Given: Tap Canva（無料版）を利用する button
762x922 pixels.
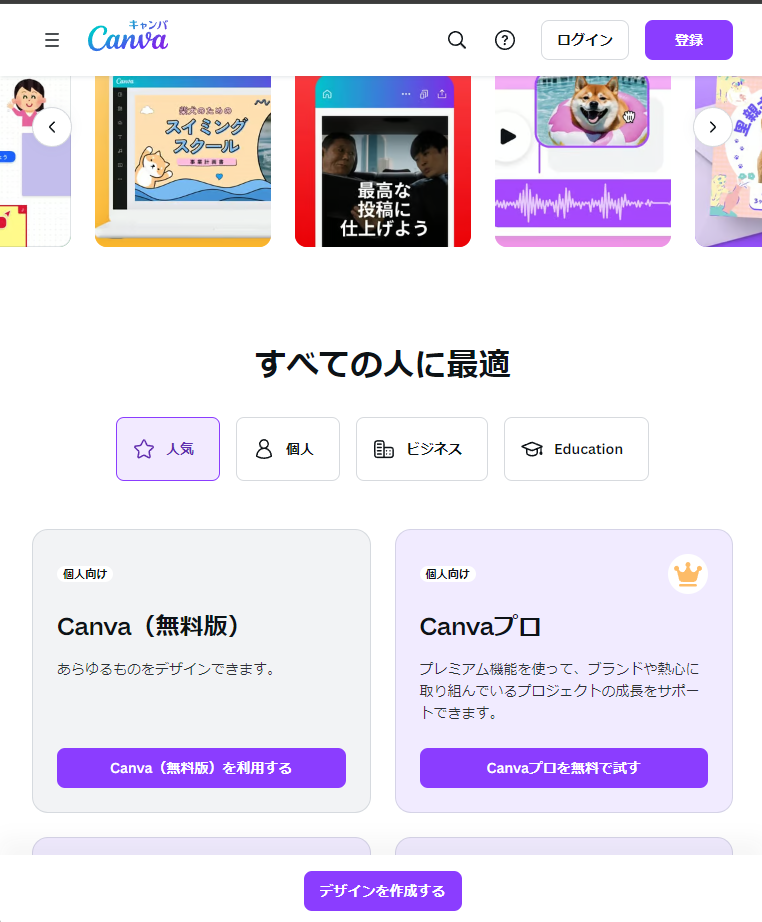Looking at the screenshot, I should [x=201, y=768].
